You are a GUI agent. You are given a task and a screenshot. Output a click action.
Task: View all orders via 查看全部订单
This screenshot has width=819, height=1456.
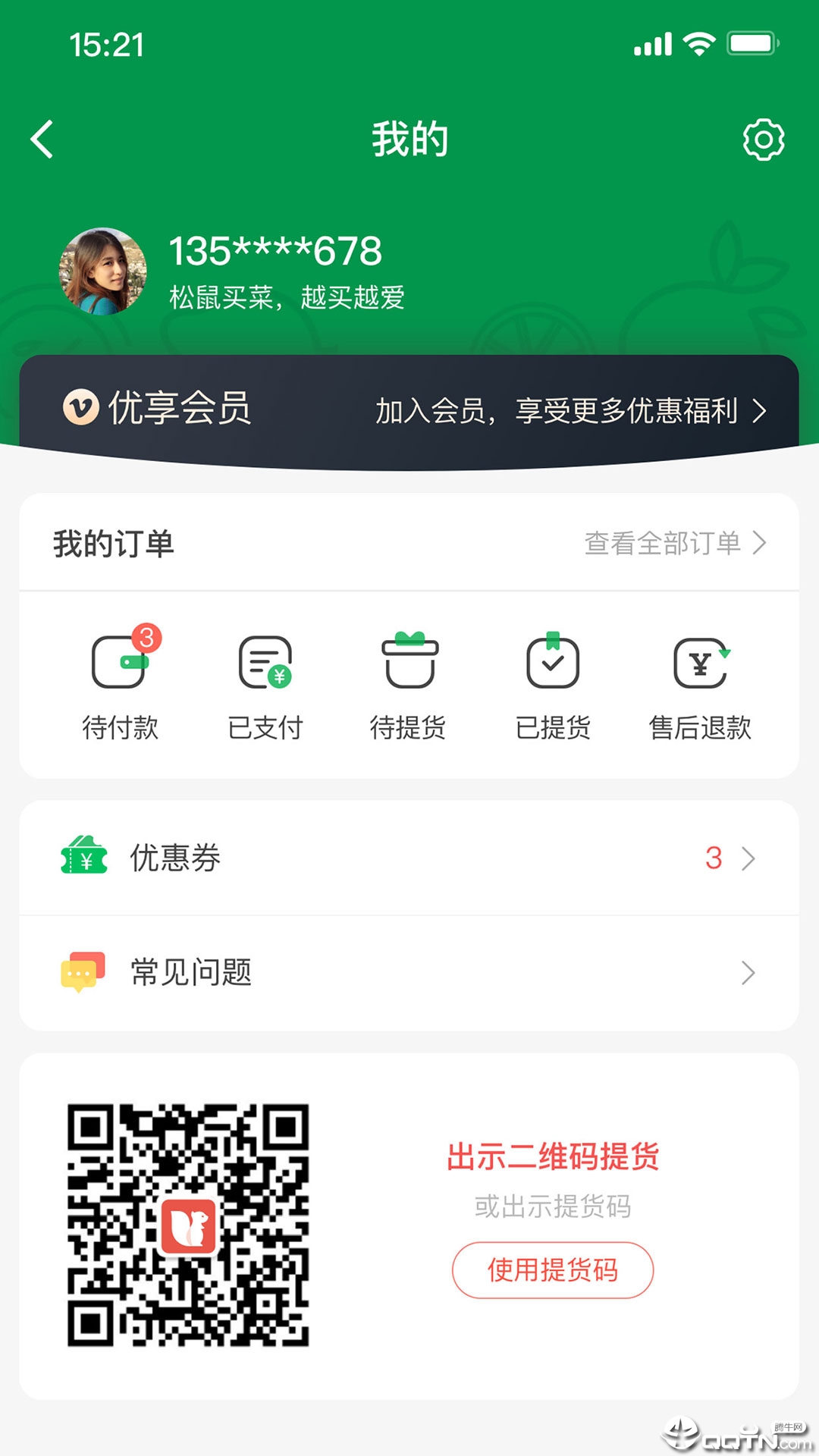pyautogui.click(x=674, y=543)
